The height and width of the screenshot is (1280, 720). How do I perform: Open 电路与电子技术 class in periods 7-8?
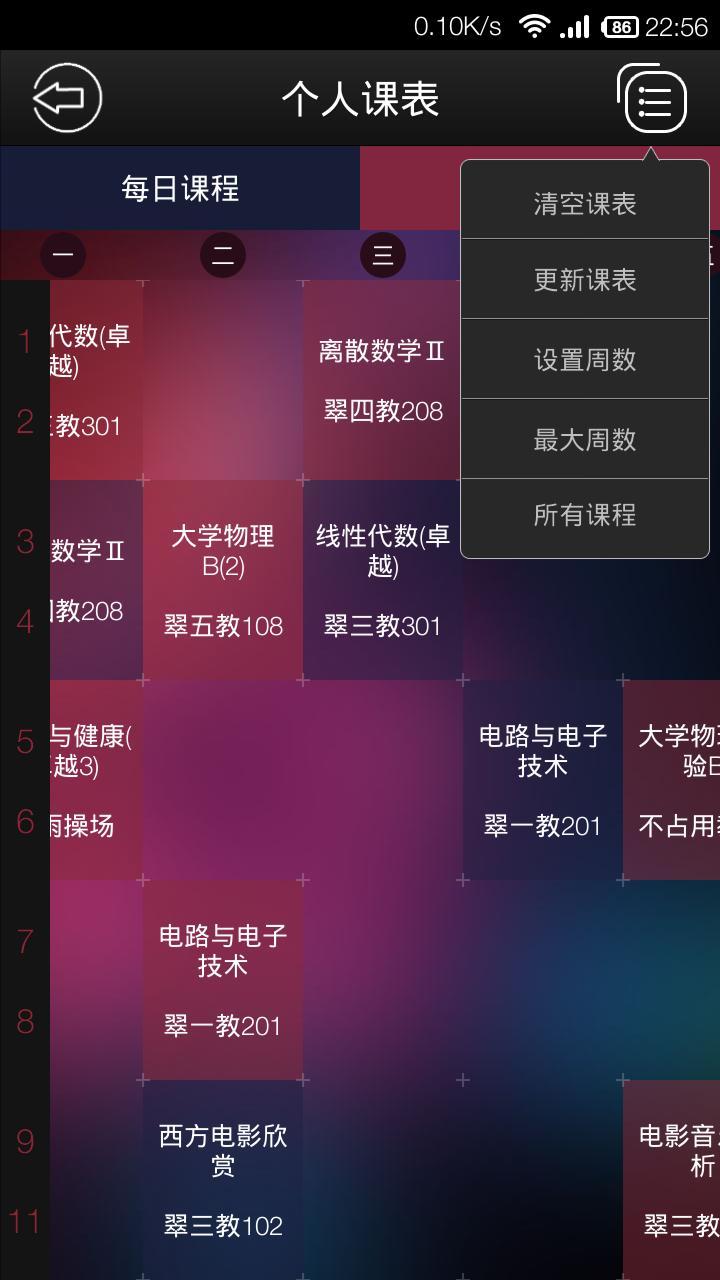pos(223,980)
